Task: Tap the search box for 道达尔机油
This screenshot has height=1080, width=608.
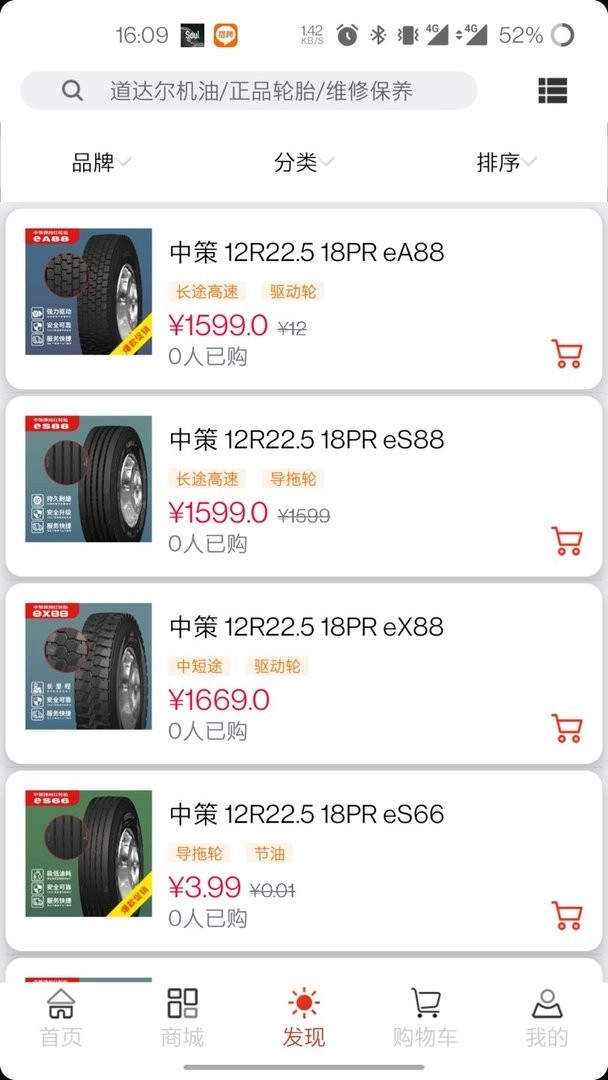Action: [260, 92]
